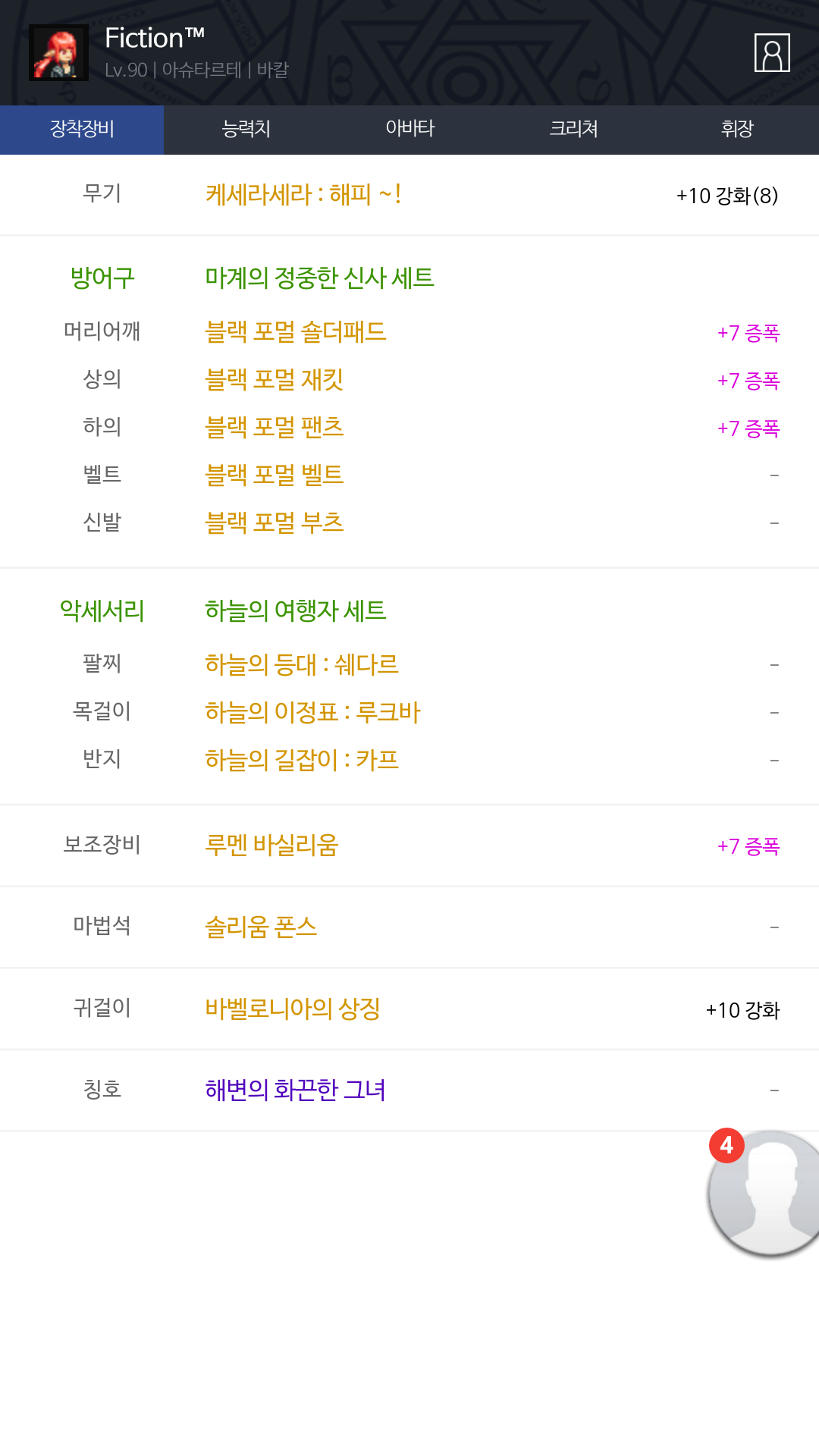This screenshot has height=1456, width=819.
Task: Switch to the 크리쳐 tab
Action: (x=573, y=130)
